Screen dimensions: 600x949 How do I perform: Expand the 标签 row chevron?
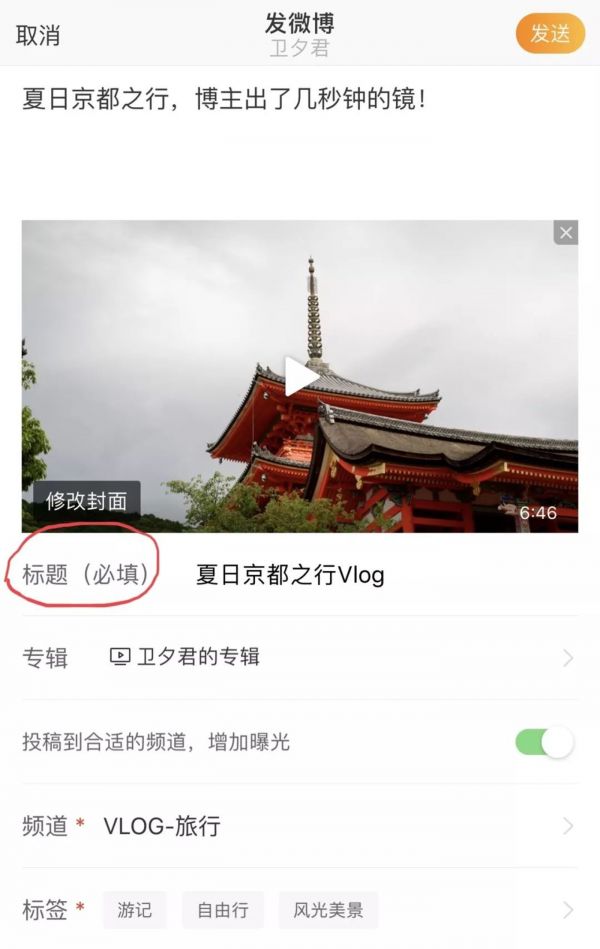568,910
